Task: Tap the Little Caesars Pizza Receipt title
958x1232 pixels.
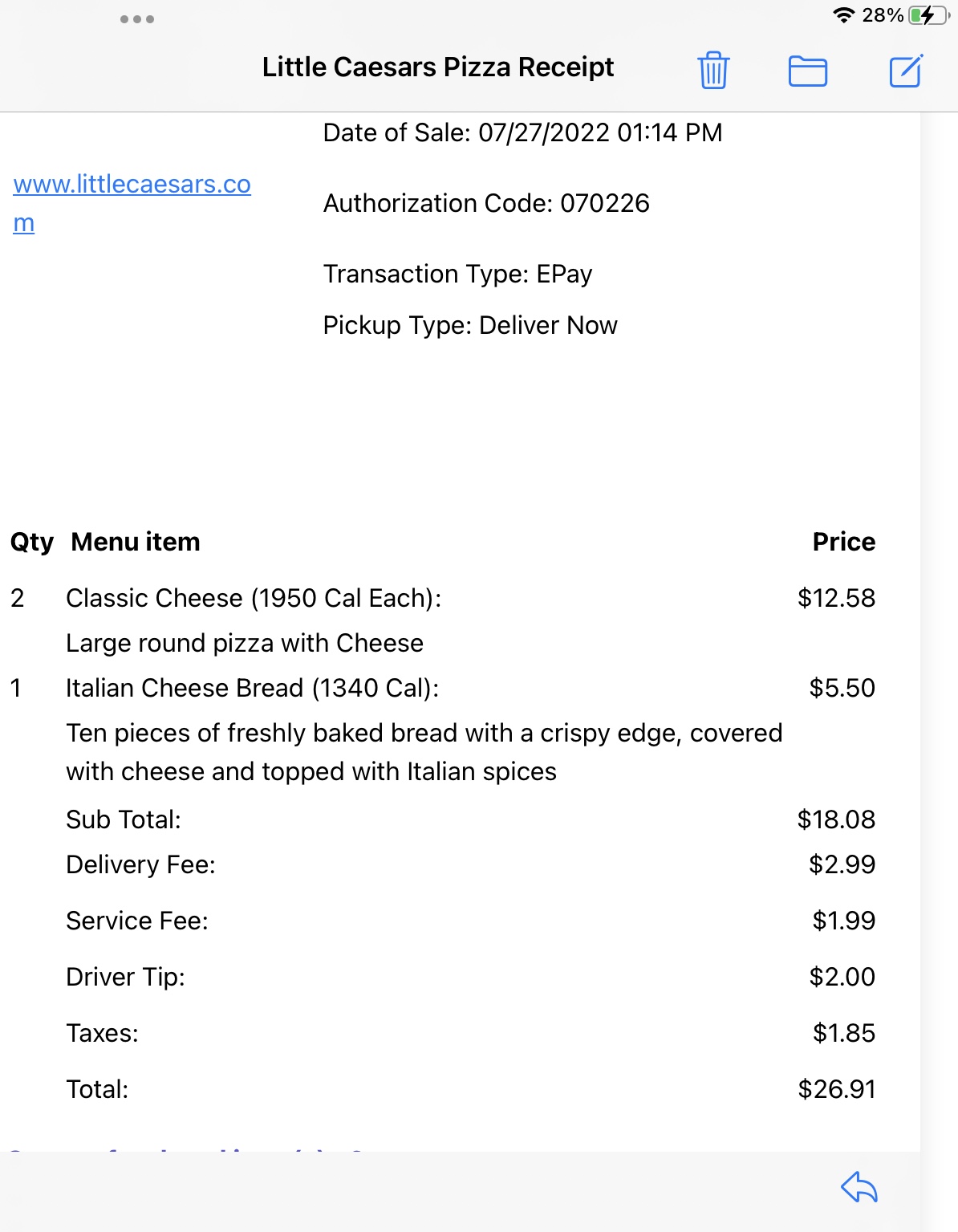Action: pos(437,67)
